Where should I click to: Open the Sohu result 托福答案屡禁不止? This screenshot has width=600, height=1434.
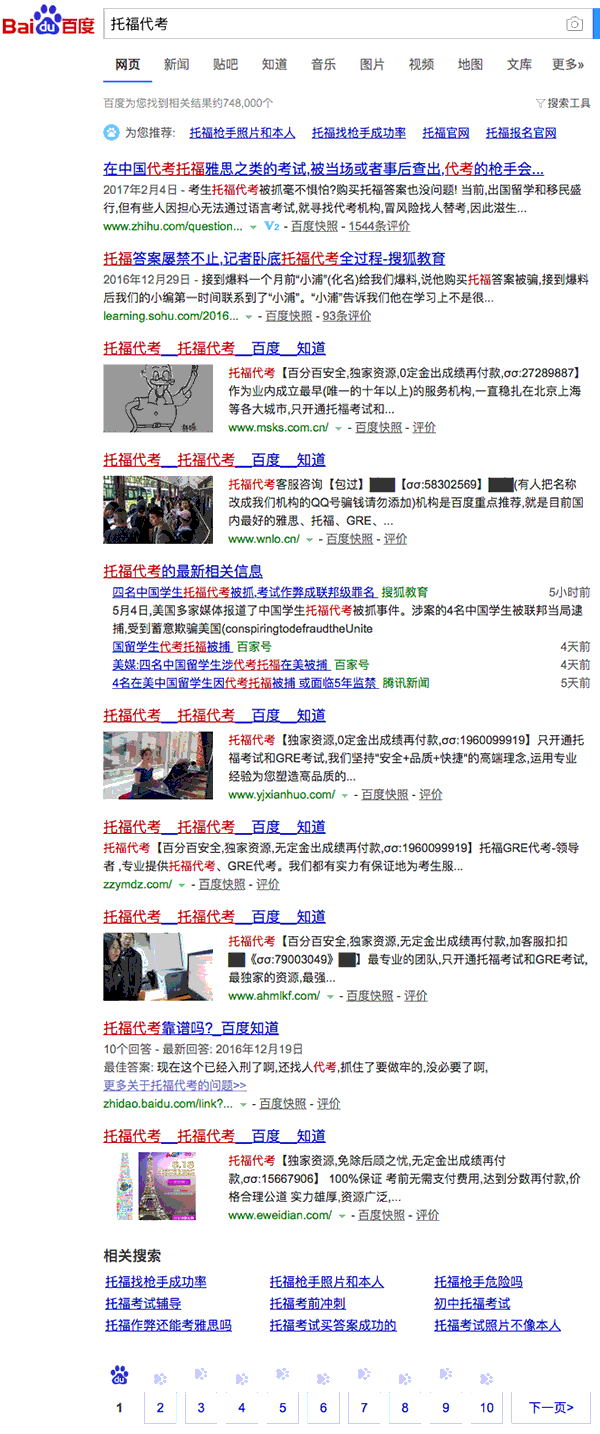pyautogui.click(x=274, y=258)
